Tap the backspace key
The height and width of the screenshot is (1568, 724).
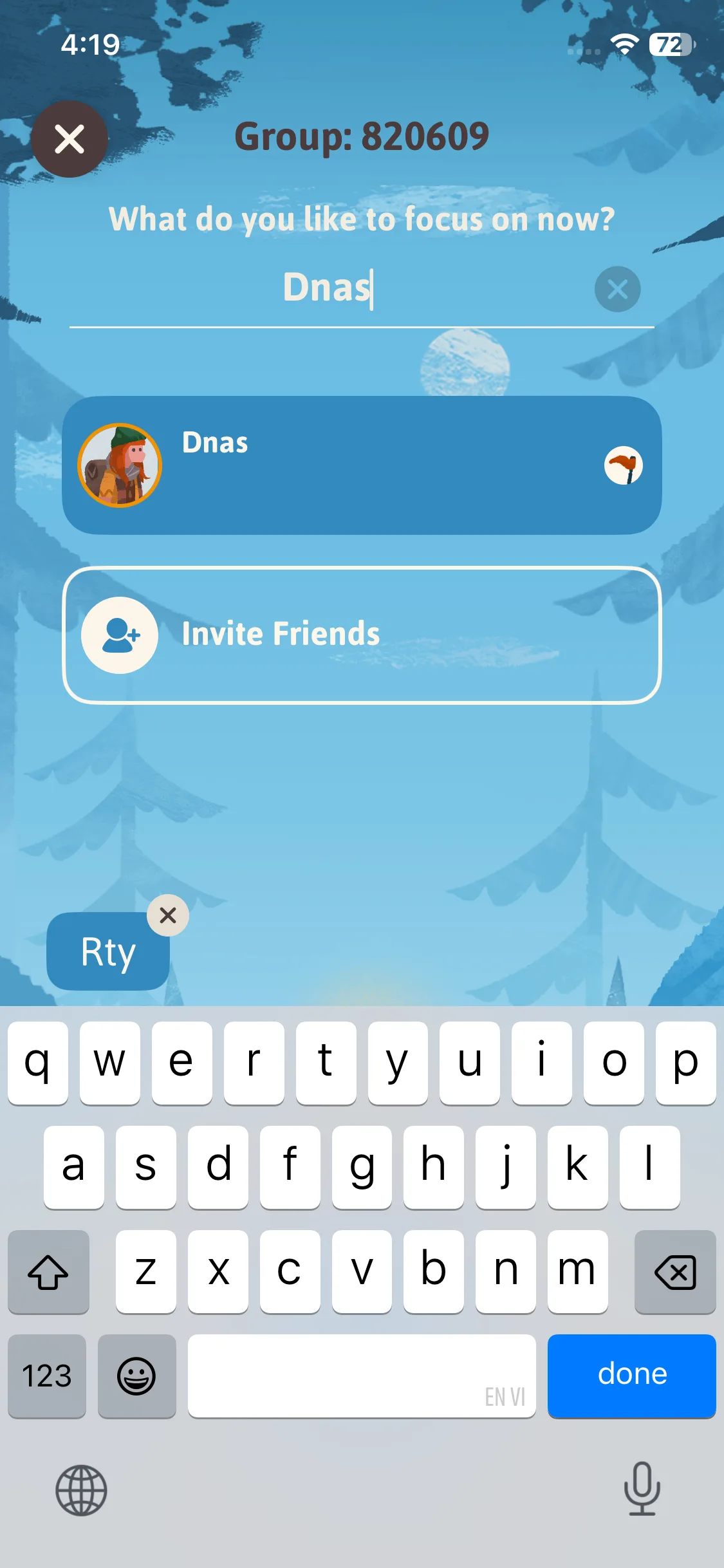click(x=674, y=1272)
